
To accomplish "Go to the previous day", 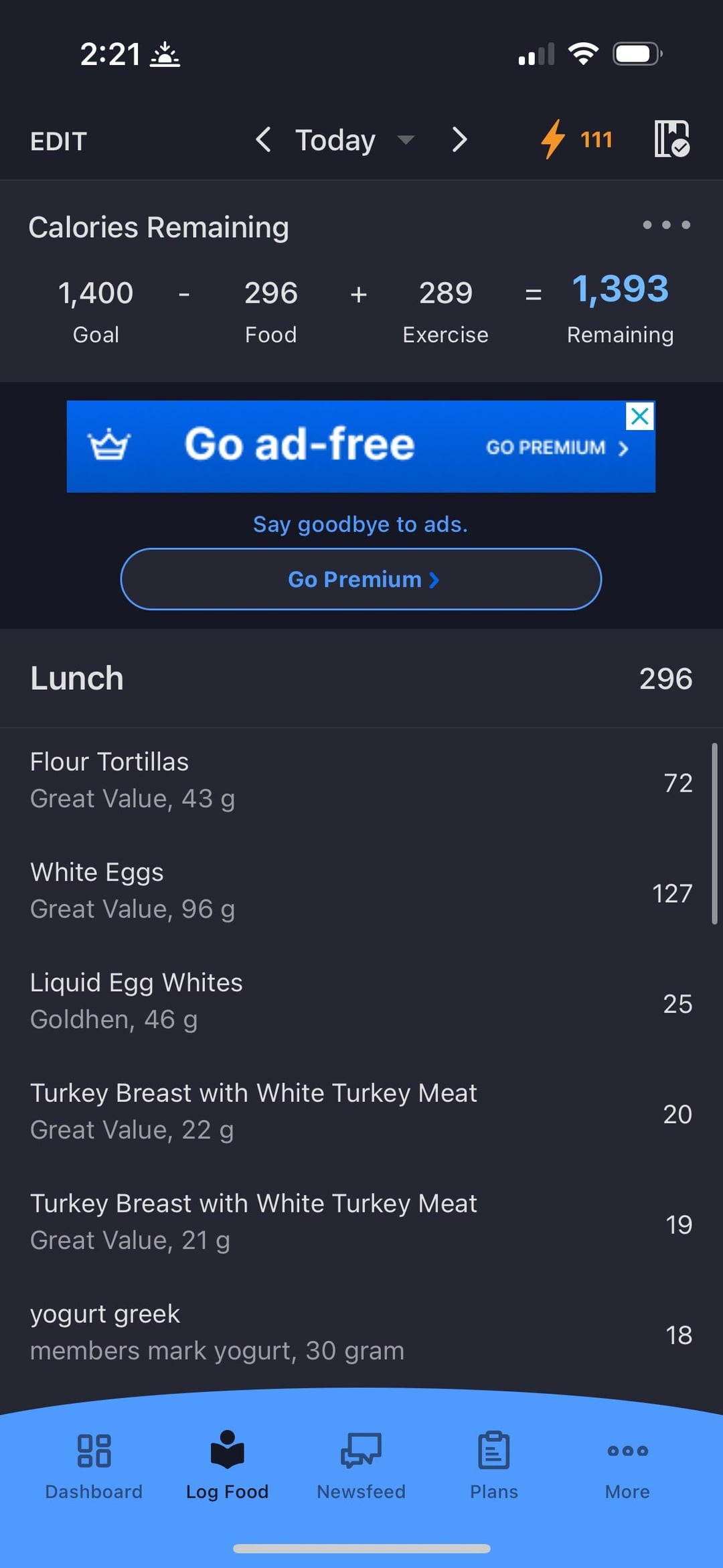I will point(263,140).
